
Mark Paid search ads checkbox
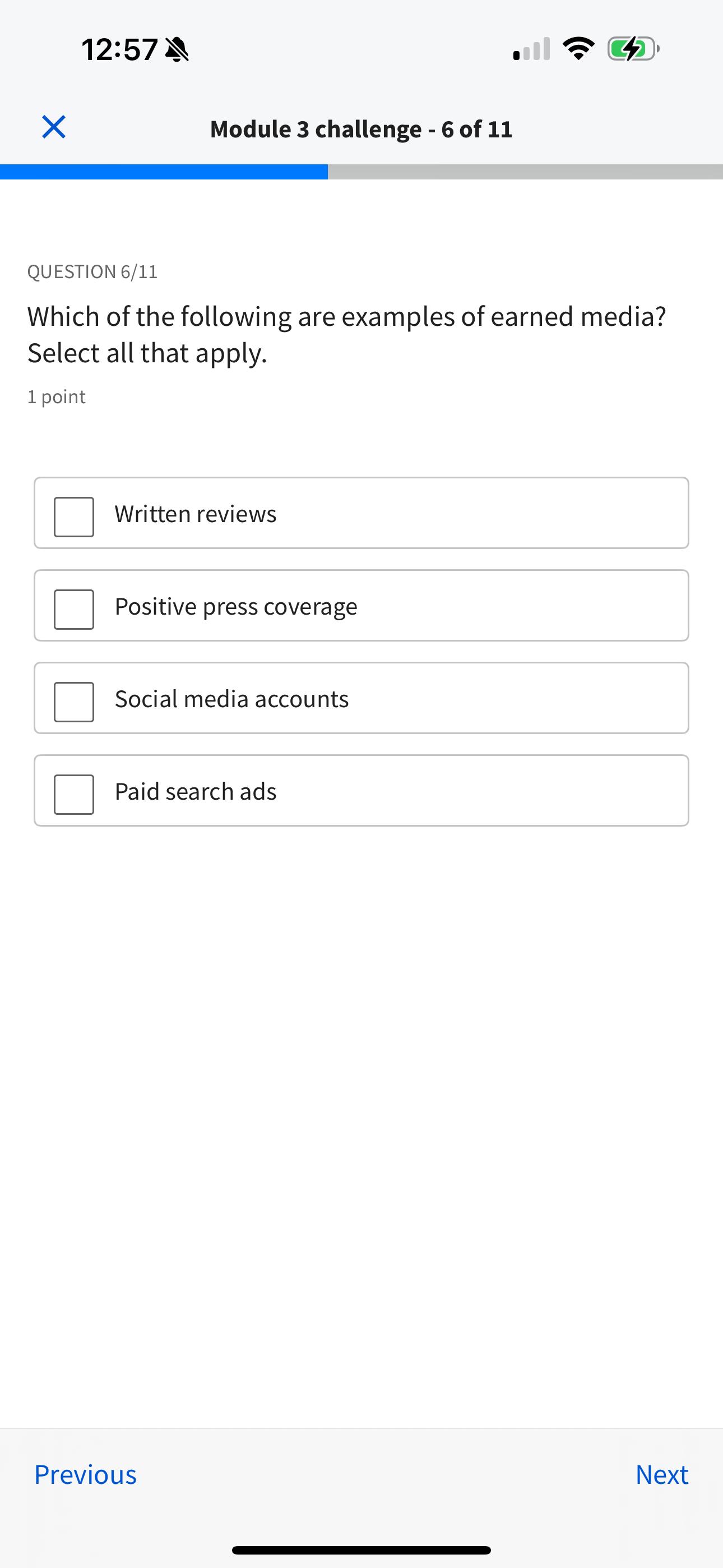point(73,794)
